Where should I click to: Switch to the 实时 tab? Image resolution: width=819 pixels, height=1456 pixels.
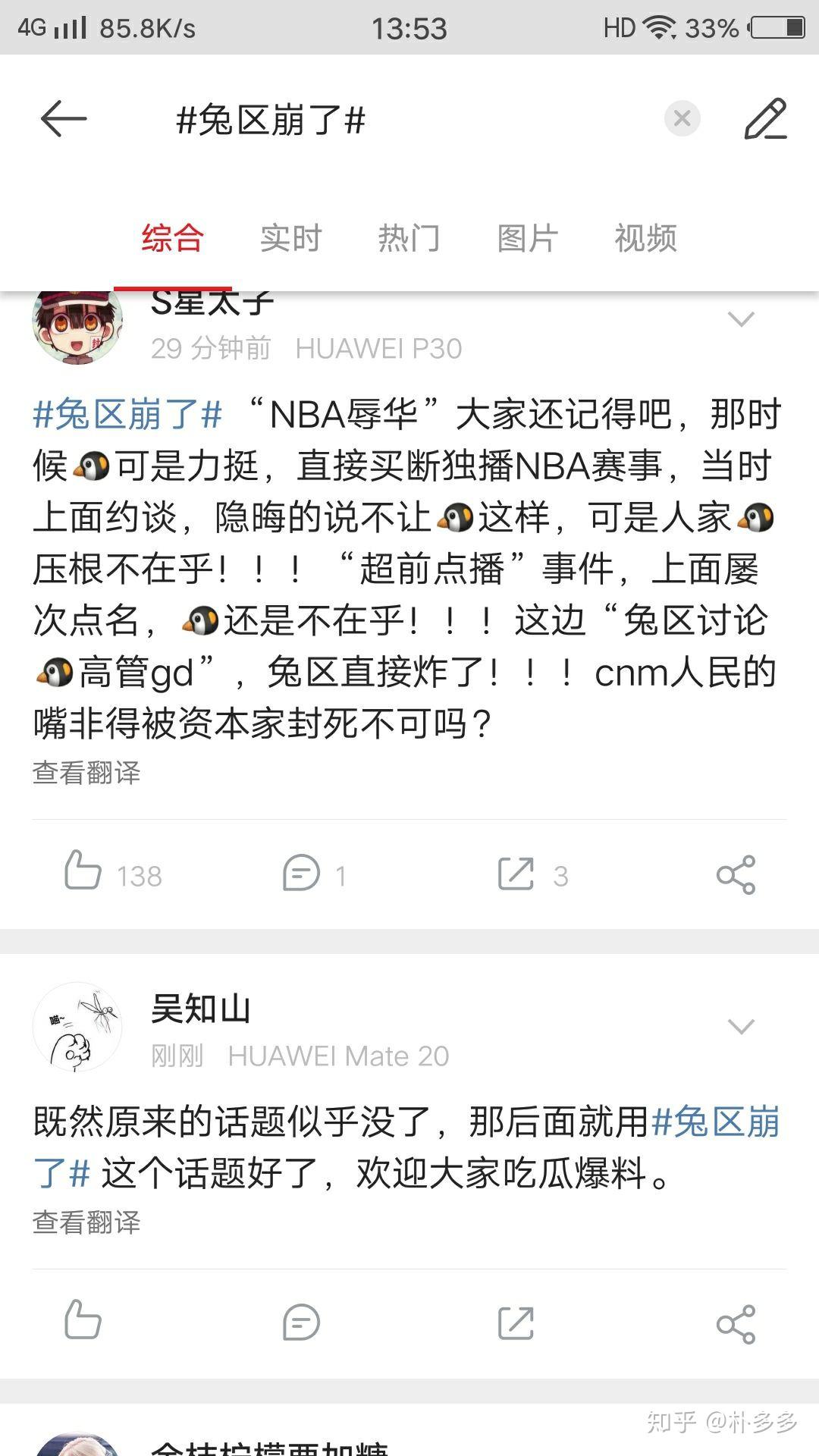290,238
